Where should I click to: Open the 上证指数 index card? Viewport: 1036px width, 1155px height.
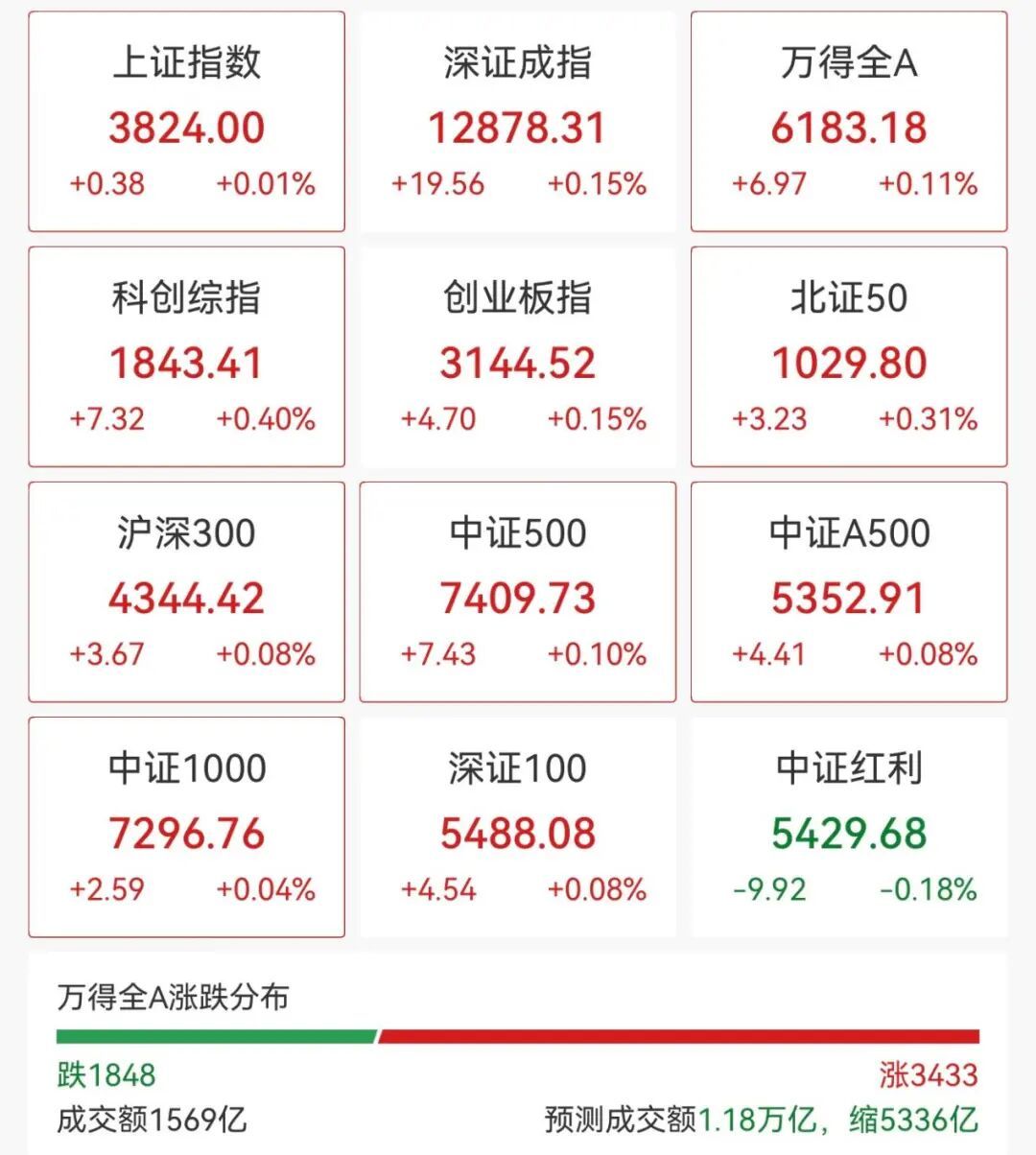[x=186, y=122]
